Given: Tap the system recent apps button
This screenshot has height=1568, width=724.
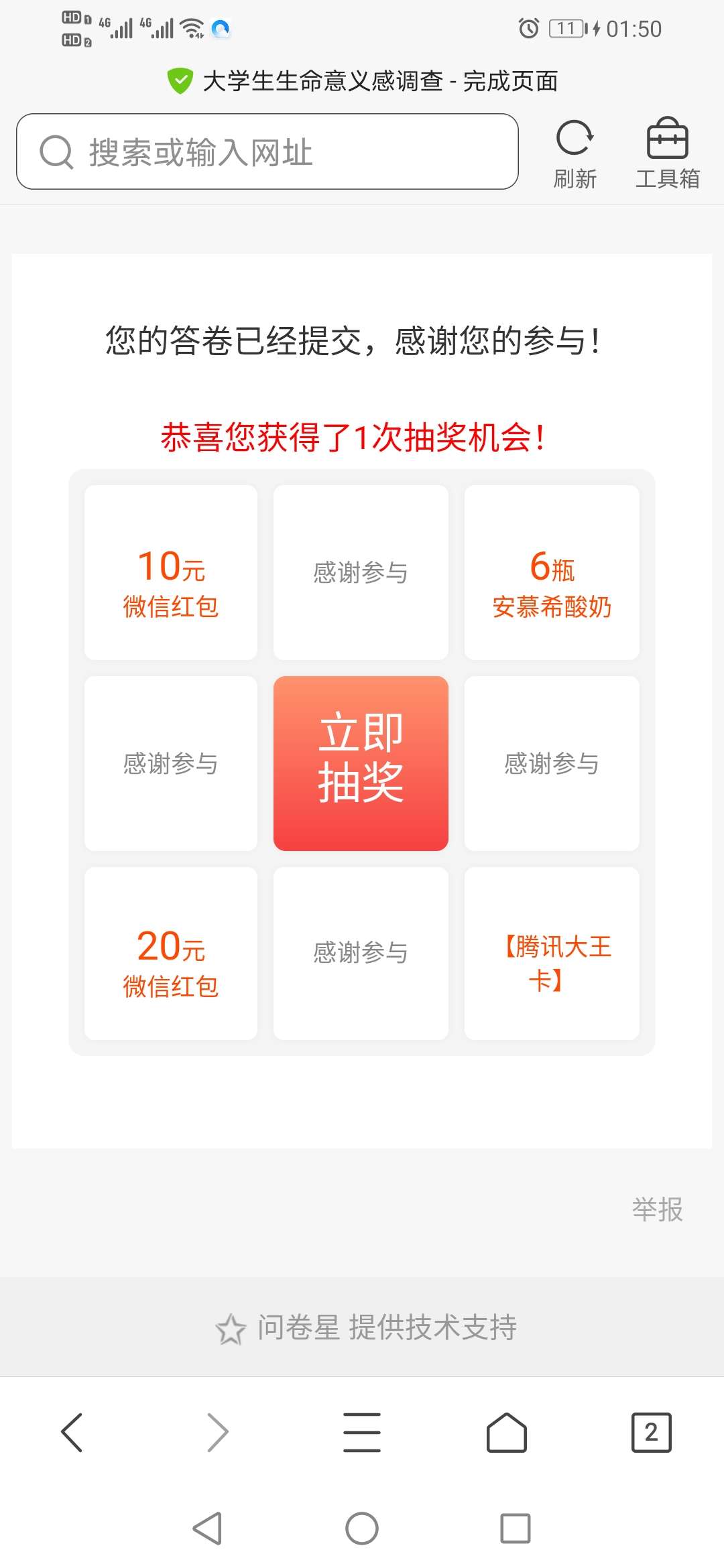Looking at the screenshot, I should tap(516, 1528).
